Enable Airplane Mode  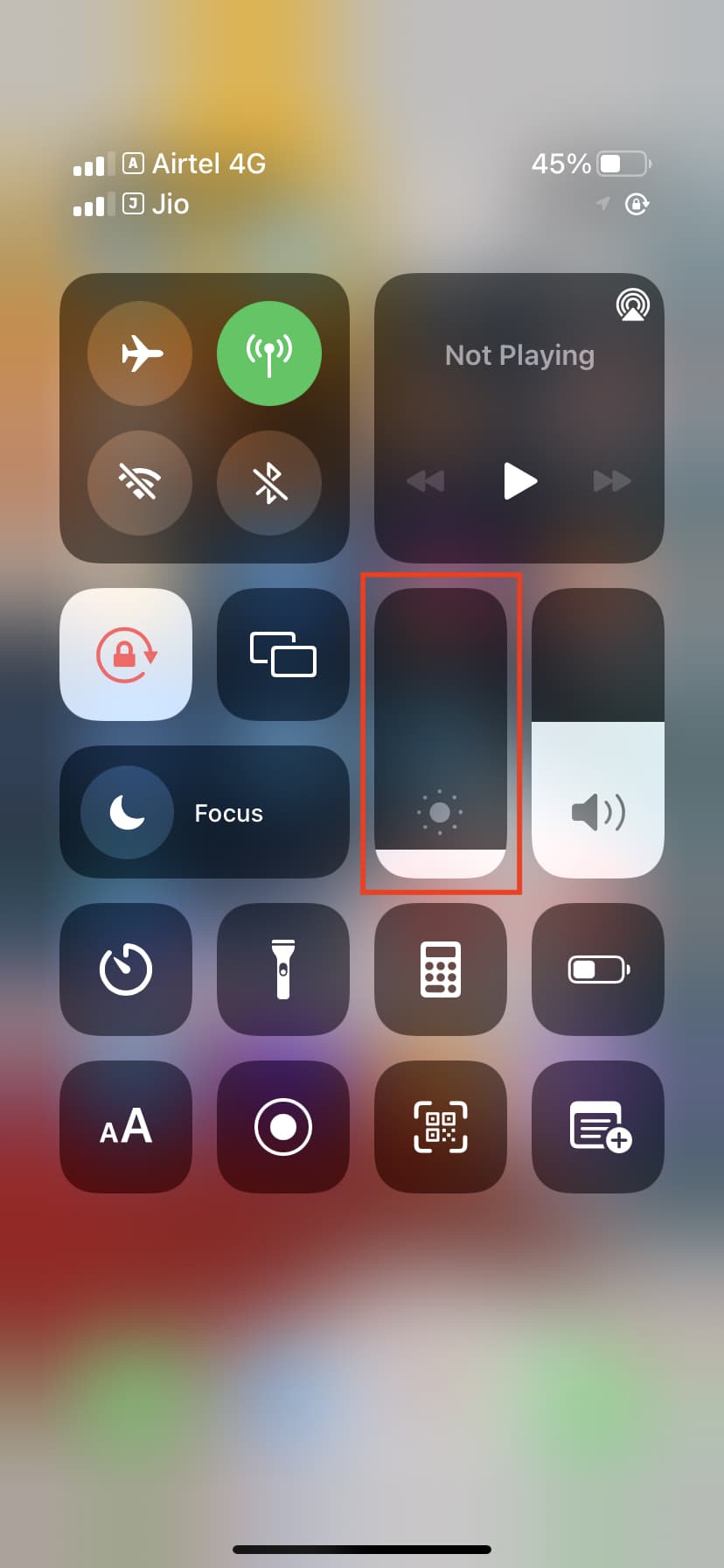[x=140, y=353]
